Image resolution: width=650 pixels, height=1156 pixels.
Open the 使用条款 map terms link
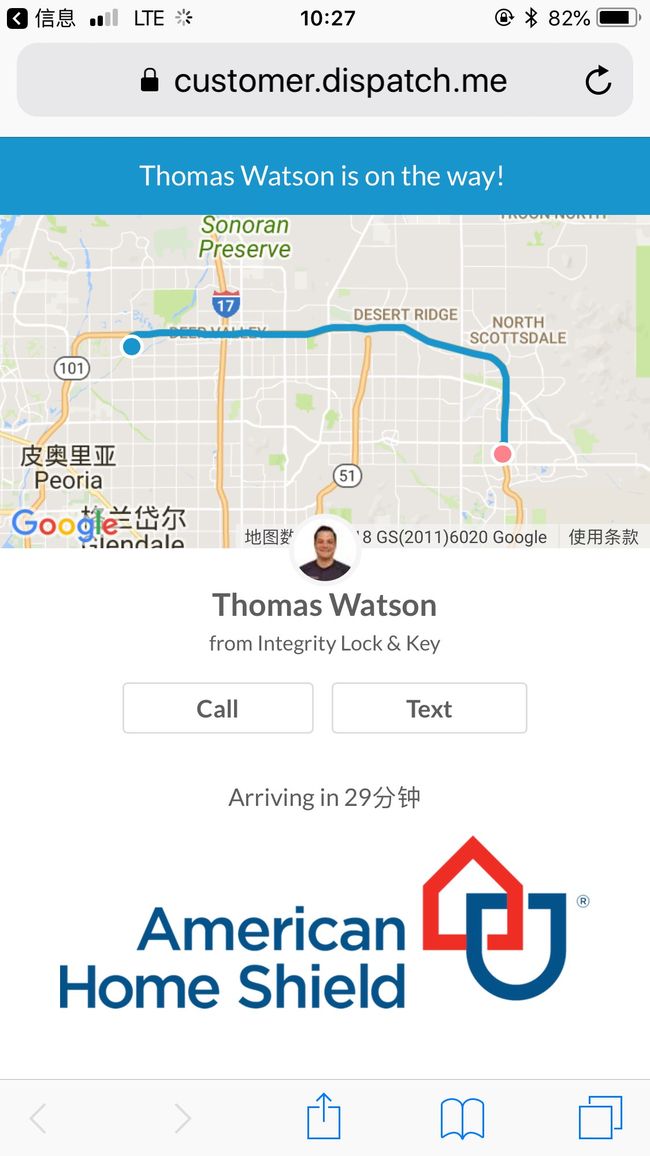tap(604, 537)
